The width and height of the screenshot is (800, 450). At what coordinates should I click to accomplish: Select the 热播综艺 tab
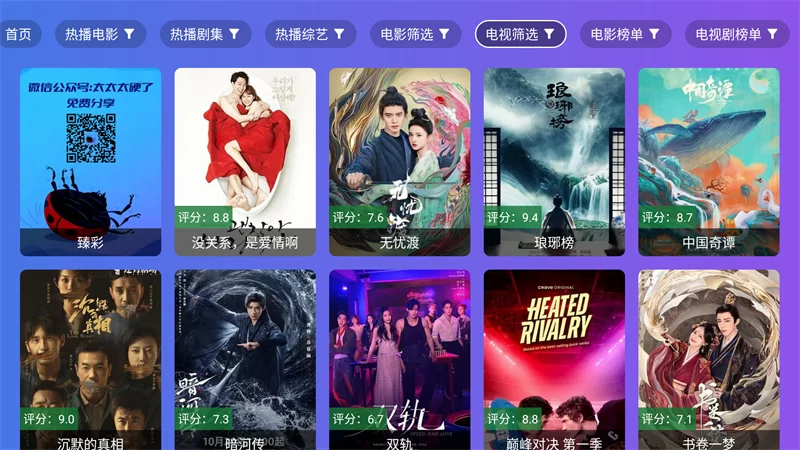[x=311, y=34]
